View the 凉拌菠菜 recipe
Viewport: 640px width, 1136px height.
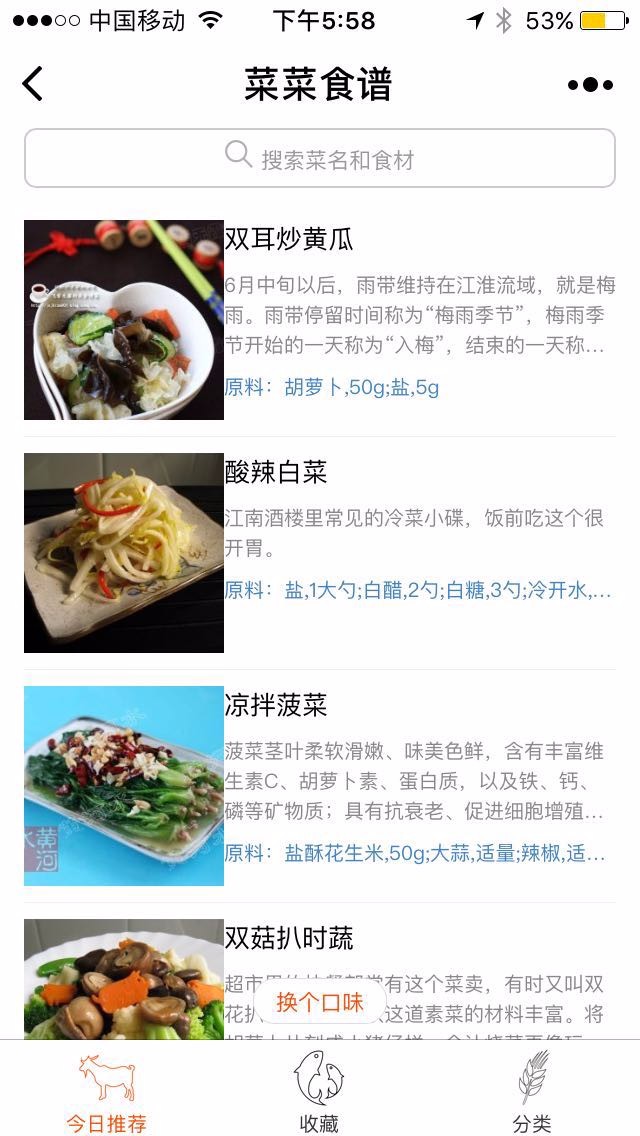coord(320,786)
